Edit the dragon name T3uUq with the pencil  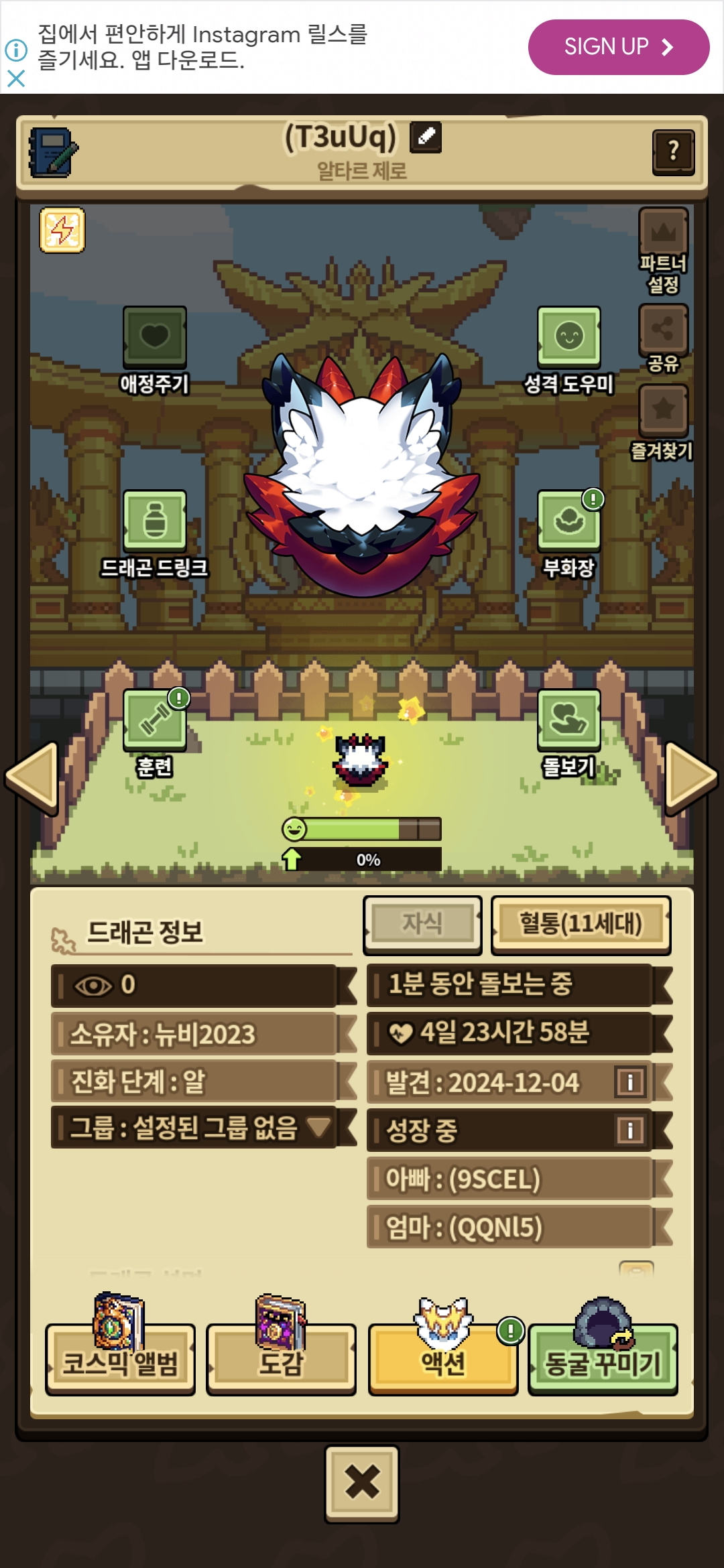coord(426,137)
